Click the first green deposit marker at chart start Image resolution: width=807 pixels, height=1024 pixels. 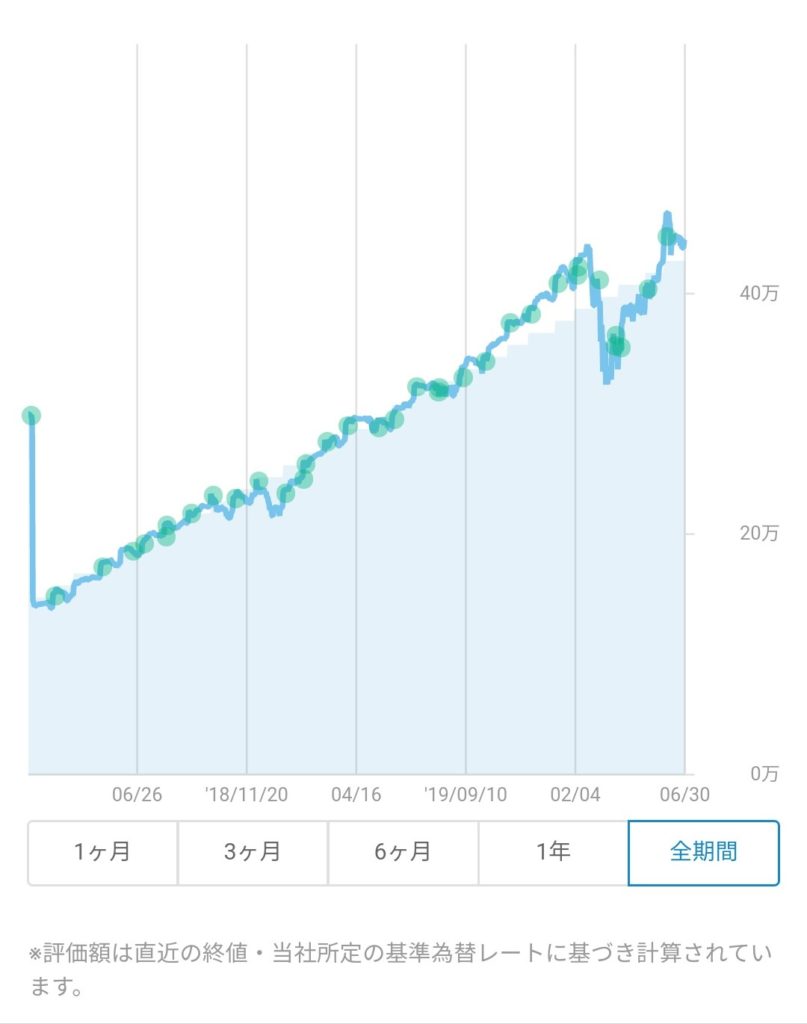coord(31,414)
